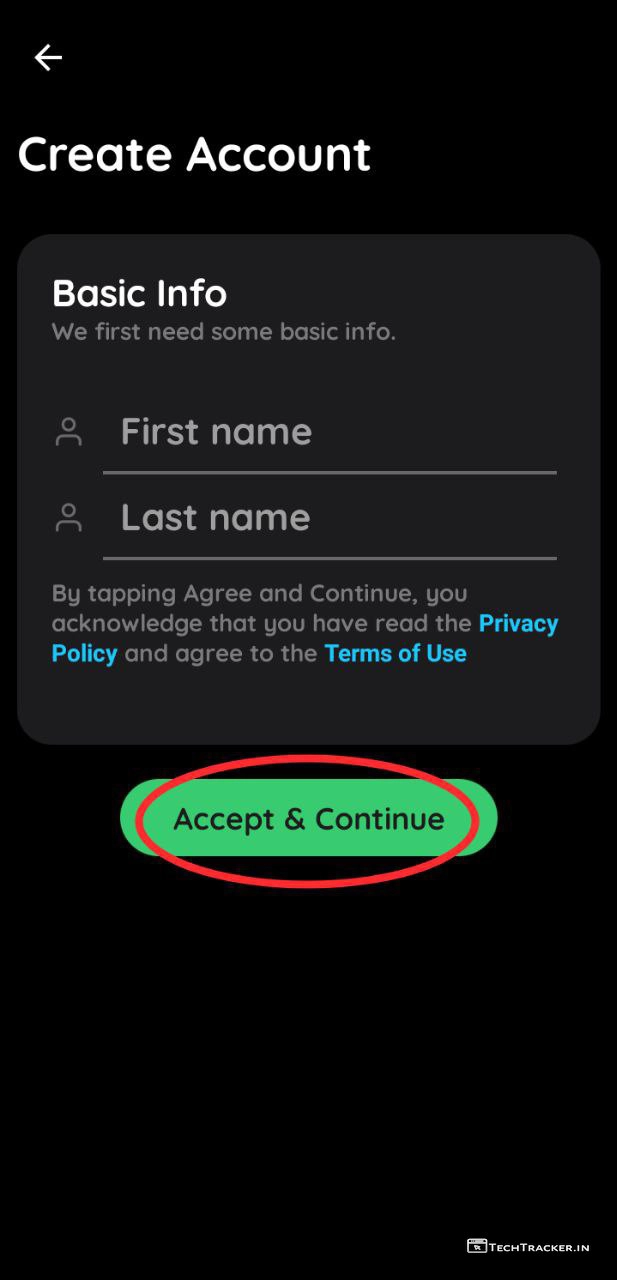Tap the Last name field
The height and width of the screenshot is (1280, 617).
[329, 518]
